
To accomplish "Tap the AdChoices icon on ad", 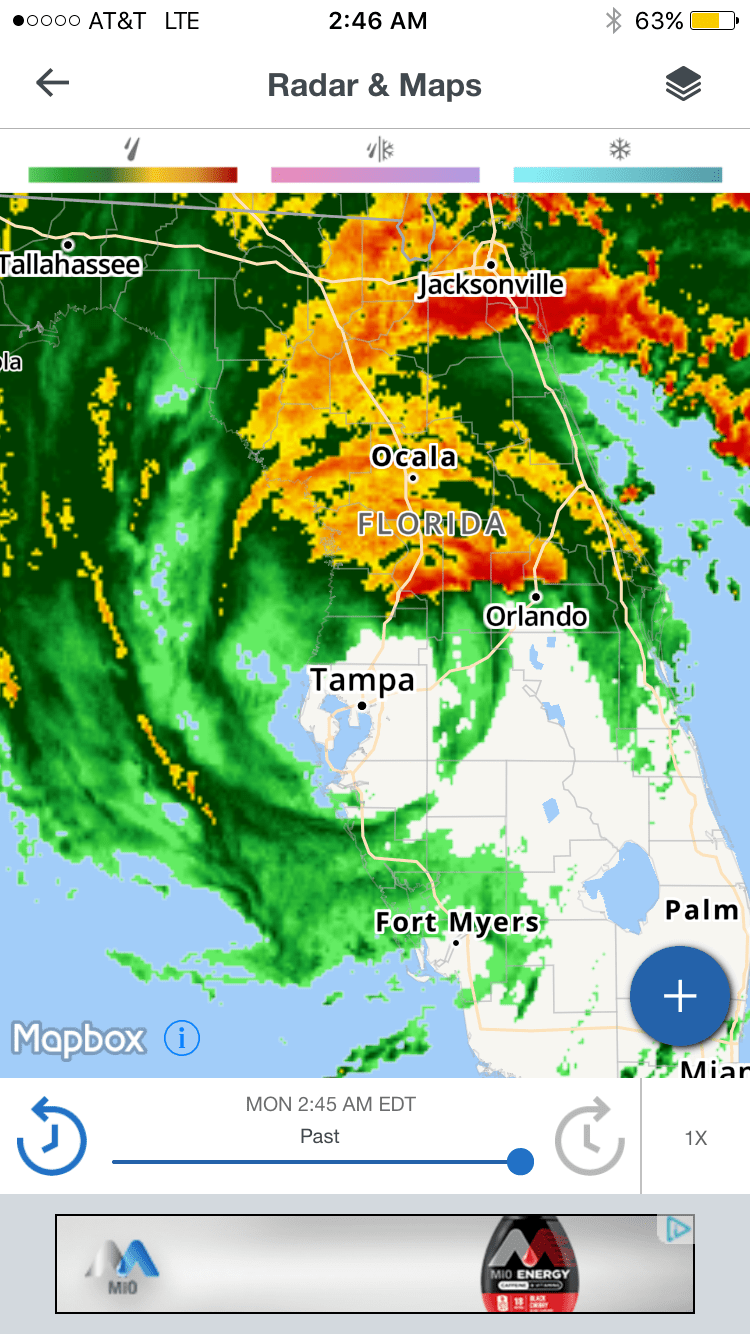I will pyautogui.click(x=676, y=1230).
